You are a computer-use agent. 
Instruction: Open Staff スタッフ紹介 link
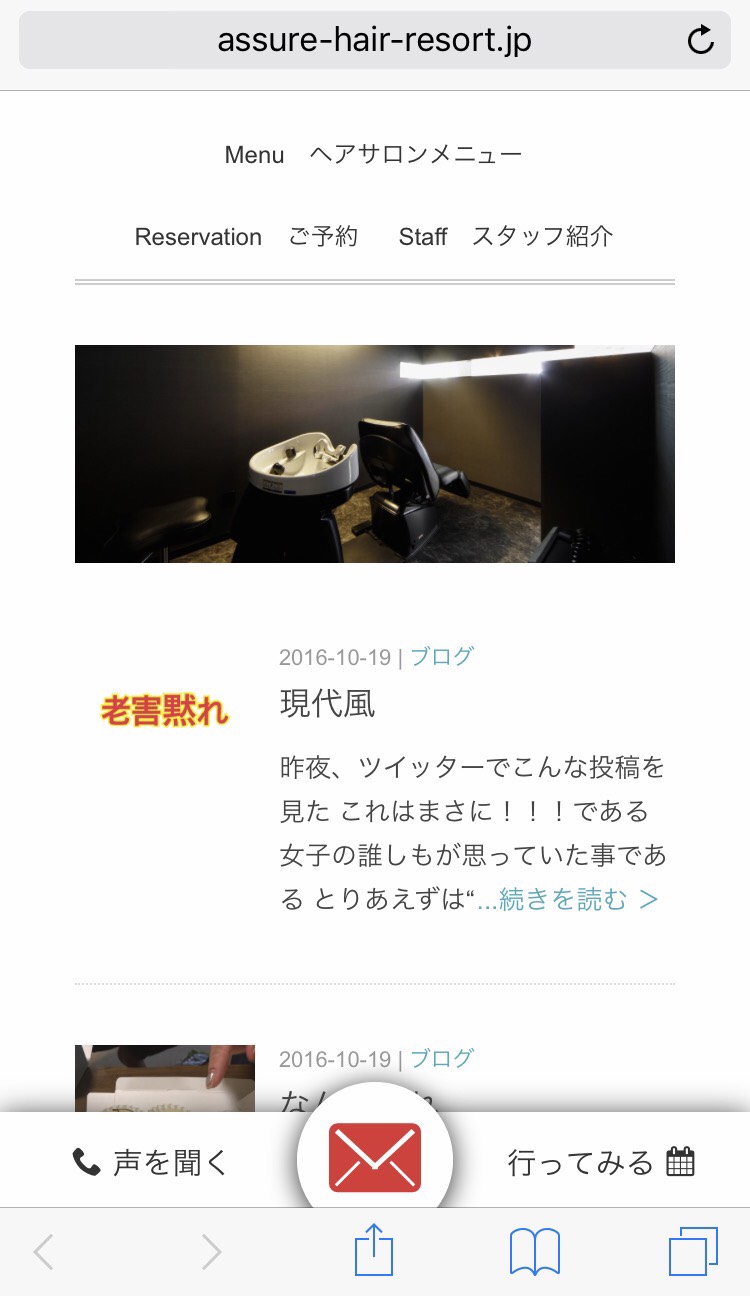(x=505, y=237)
